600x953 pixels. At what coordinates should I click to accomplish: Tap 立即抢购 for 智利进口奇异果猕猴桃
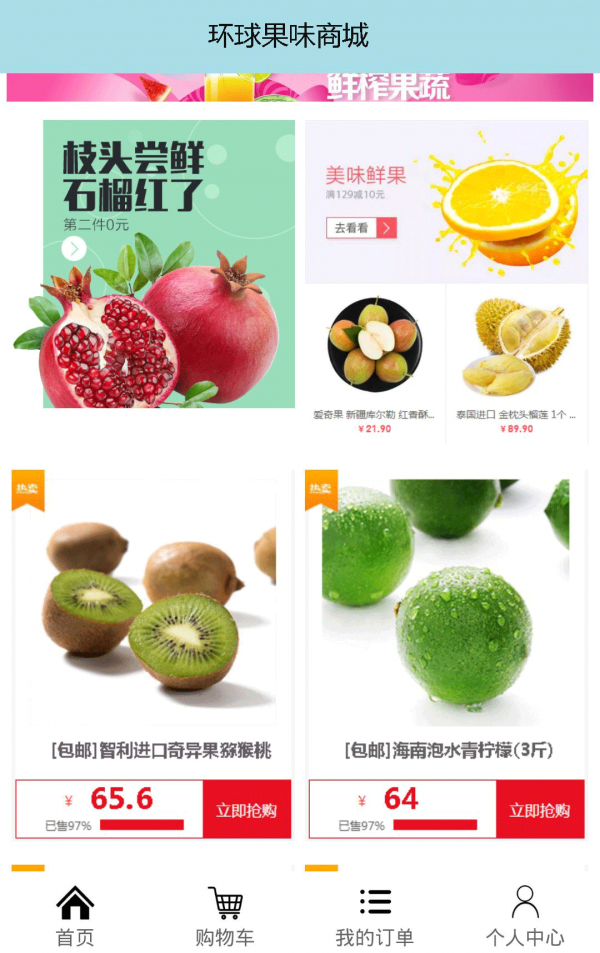click(246, 810)
